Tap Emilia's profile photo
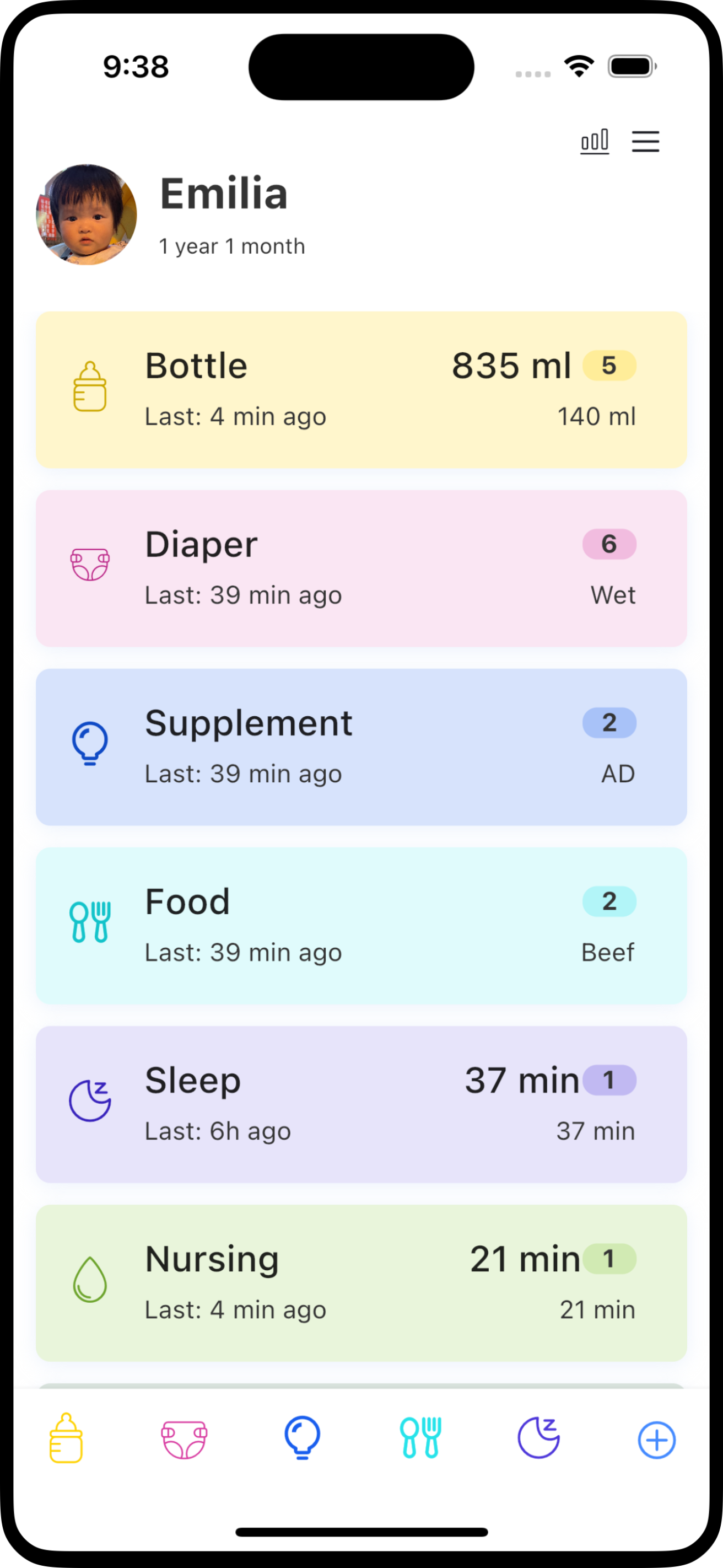This screenshot has height=1568, width=723. pos(87,214)
